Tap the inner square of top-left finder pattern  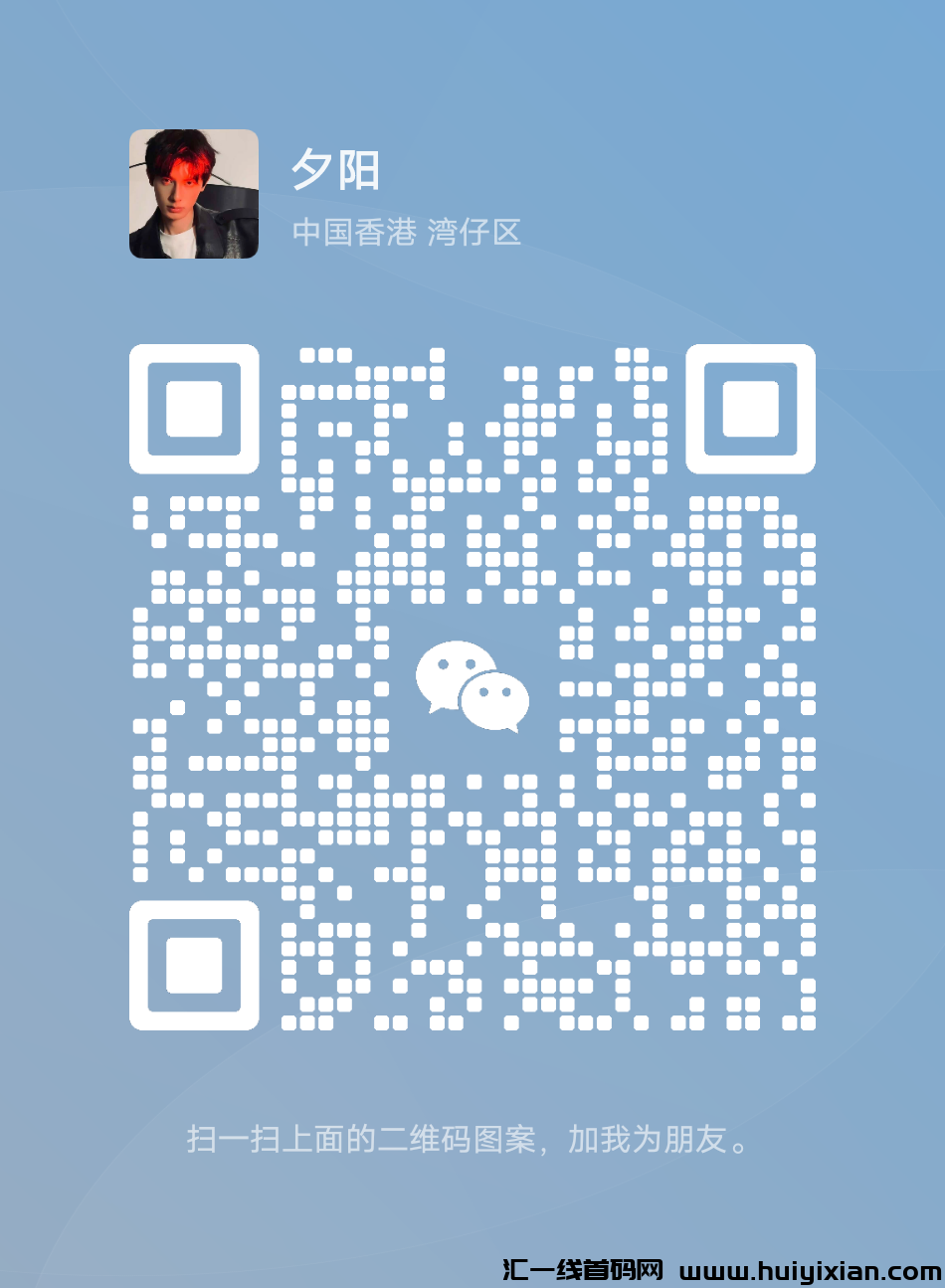[195, 410]
